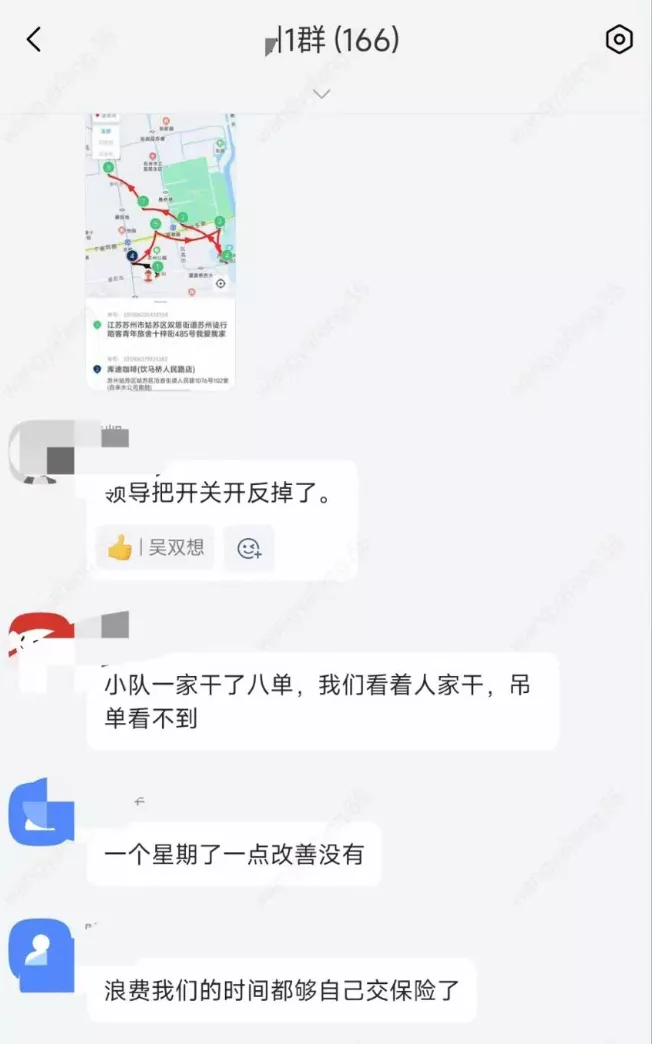This screenshot has width=652, height=1044.
Task: Go back from the group chat
Action: tap(34, 40)
